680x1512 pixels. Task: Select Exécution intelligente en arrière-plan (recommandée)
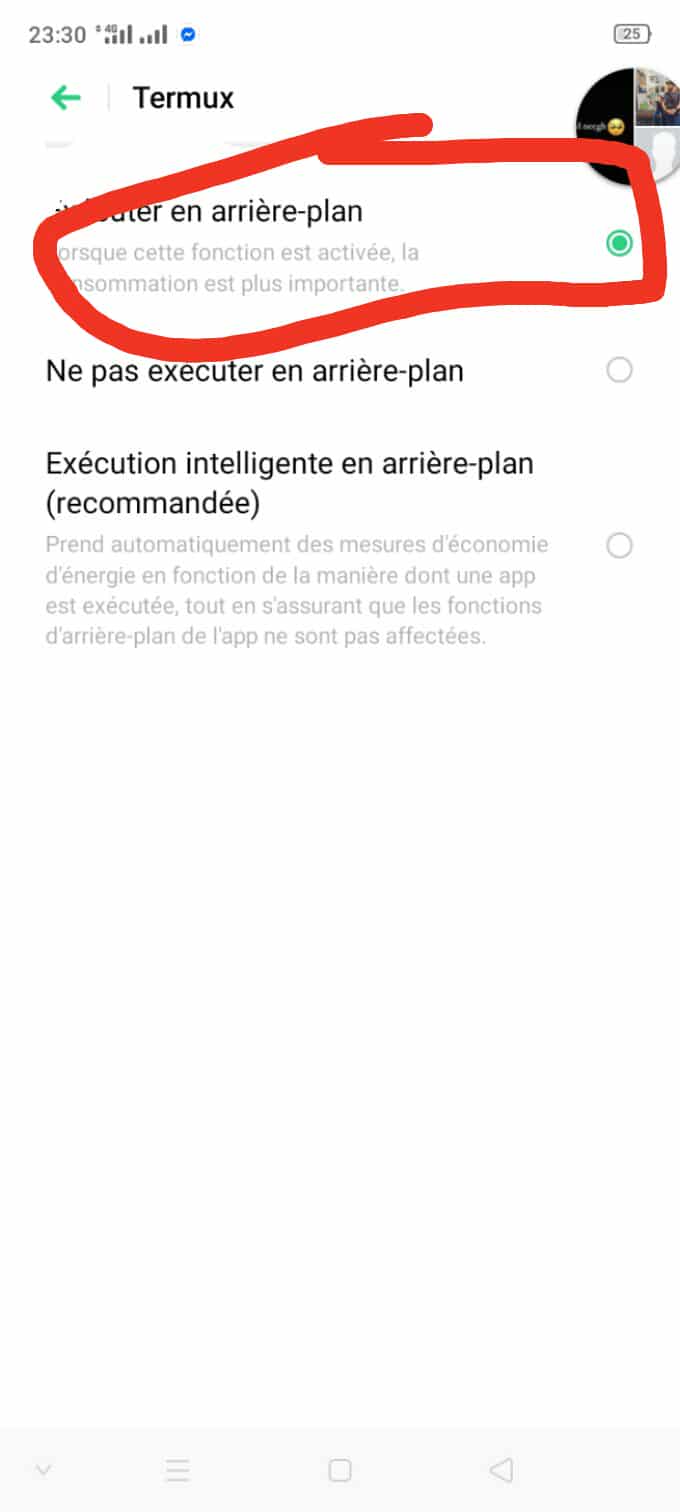tap(619, 546)
